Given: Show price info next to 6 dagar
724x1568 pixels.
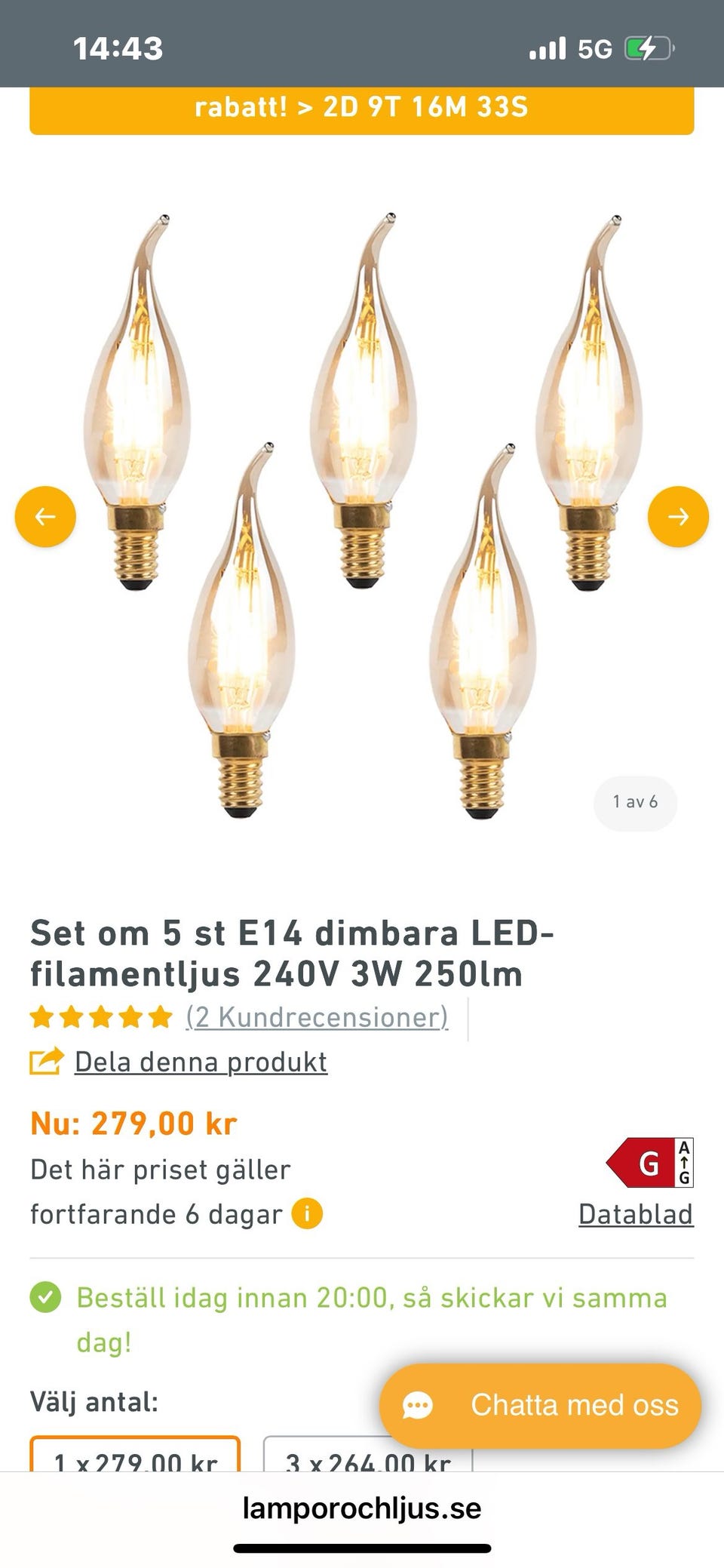Looking at the screenshot, I should pos(307,1214).
